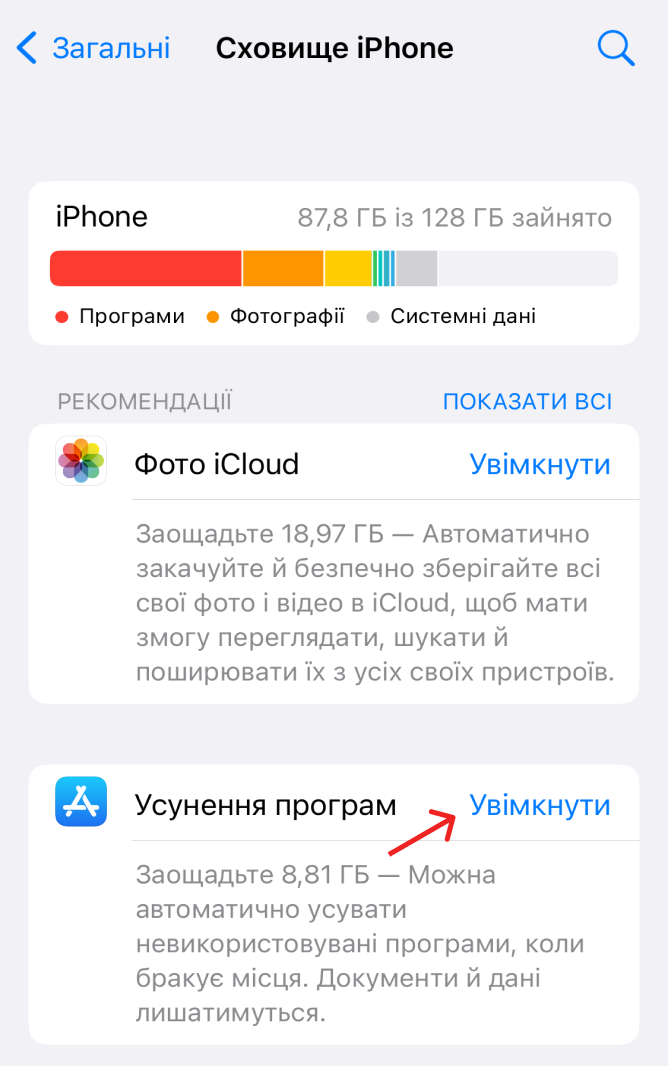Enable Усунення програм via Увімкнути
This screenshot has height=1066, width=668.
540,806
